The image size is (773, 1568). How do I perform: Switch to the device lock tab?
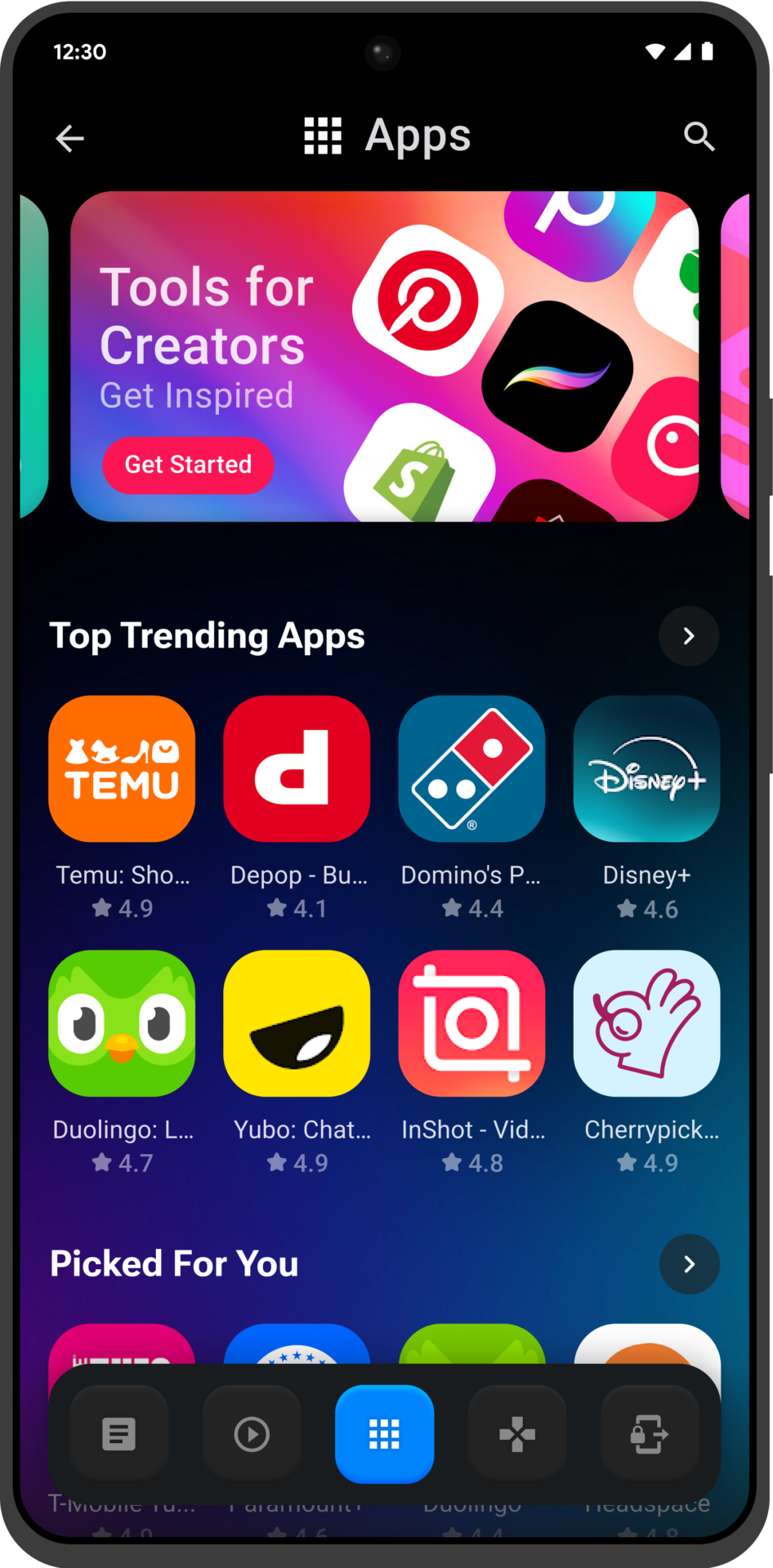(x=650, y=1434)
